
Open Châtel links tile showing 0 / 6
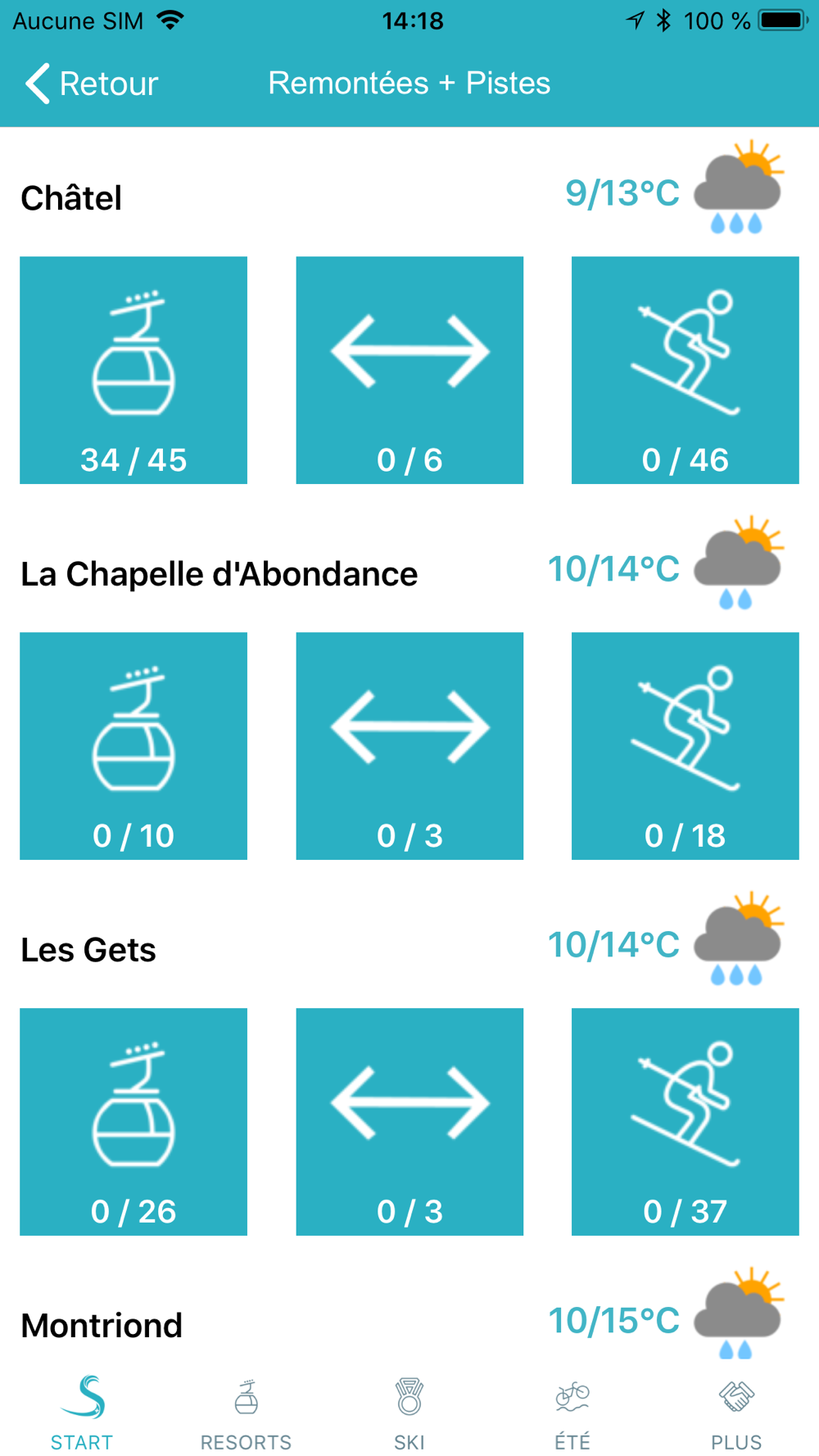409,370
